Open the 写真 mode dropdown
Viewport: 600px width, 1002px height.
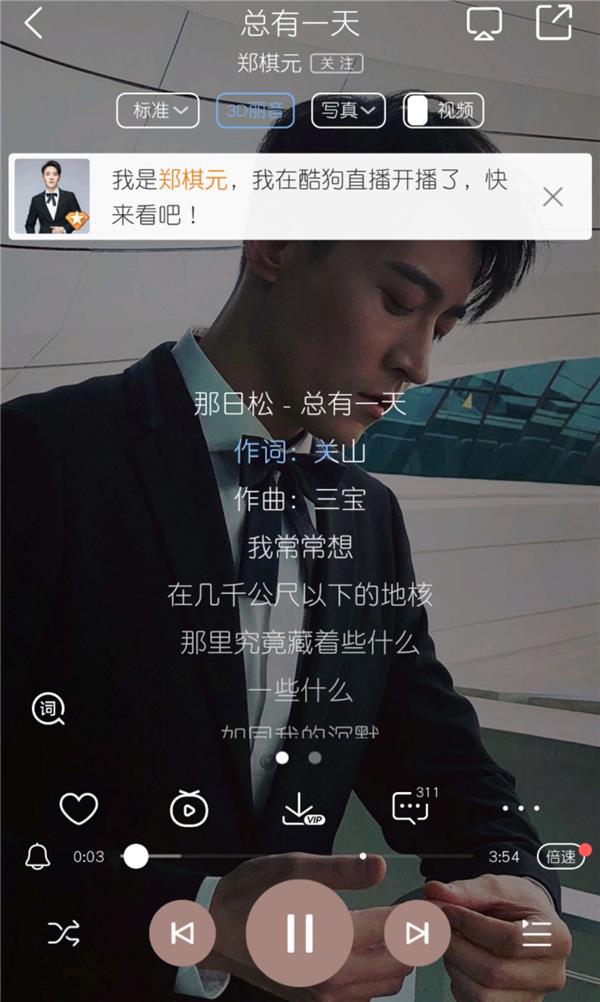[348, 110]
